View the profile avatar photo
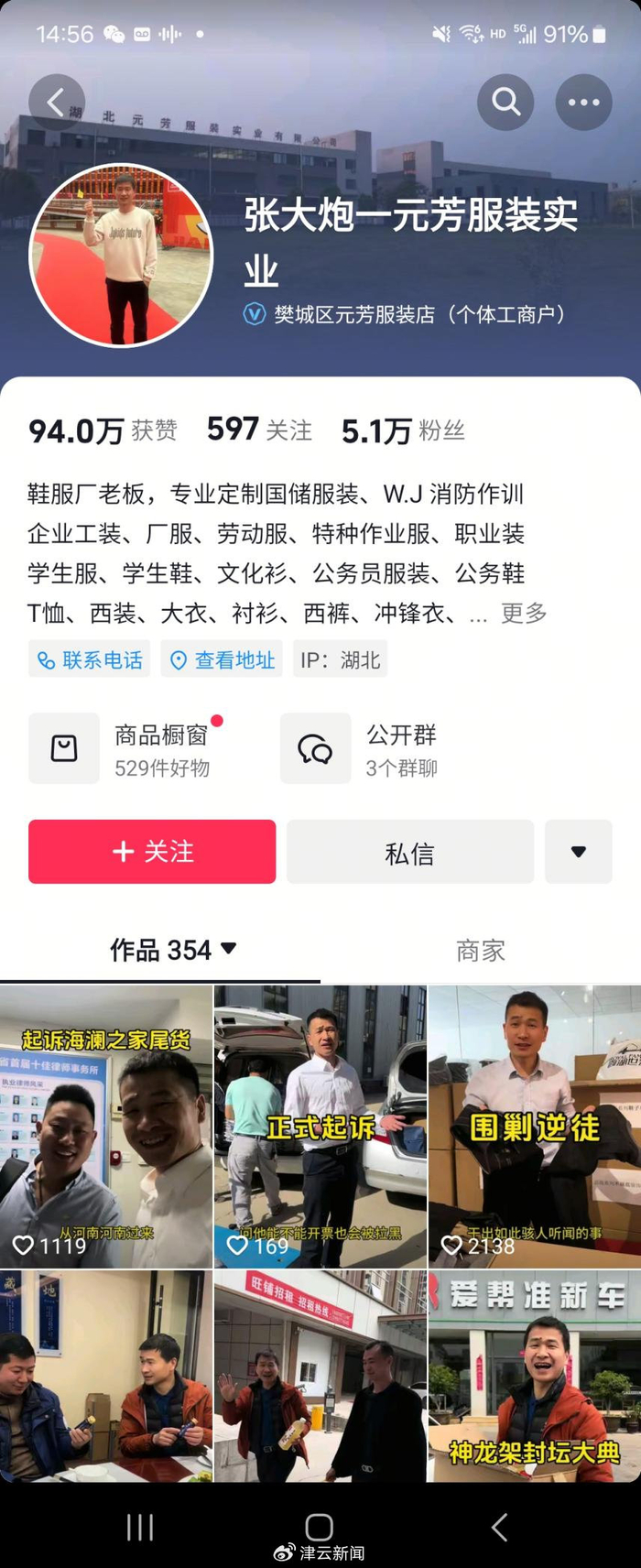Viewport: 641px width, 1568px height. point(122,256)
